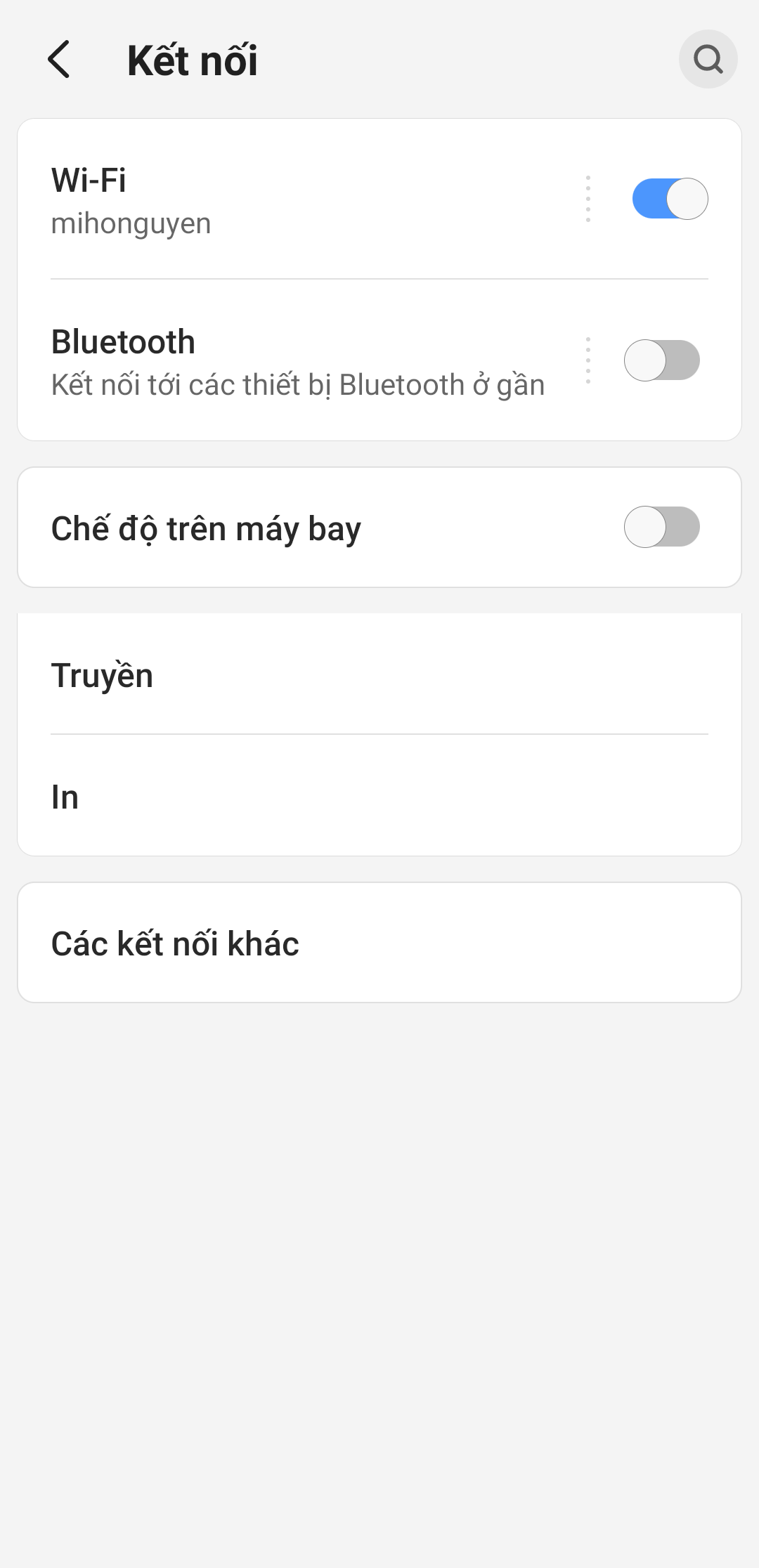Open the search icon
Image resolution: width=759 pixels, height=1568 pixels.
(x=708, y=60)
